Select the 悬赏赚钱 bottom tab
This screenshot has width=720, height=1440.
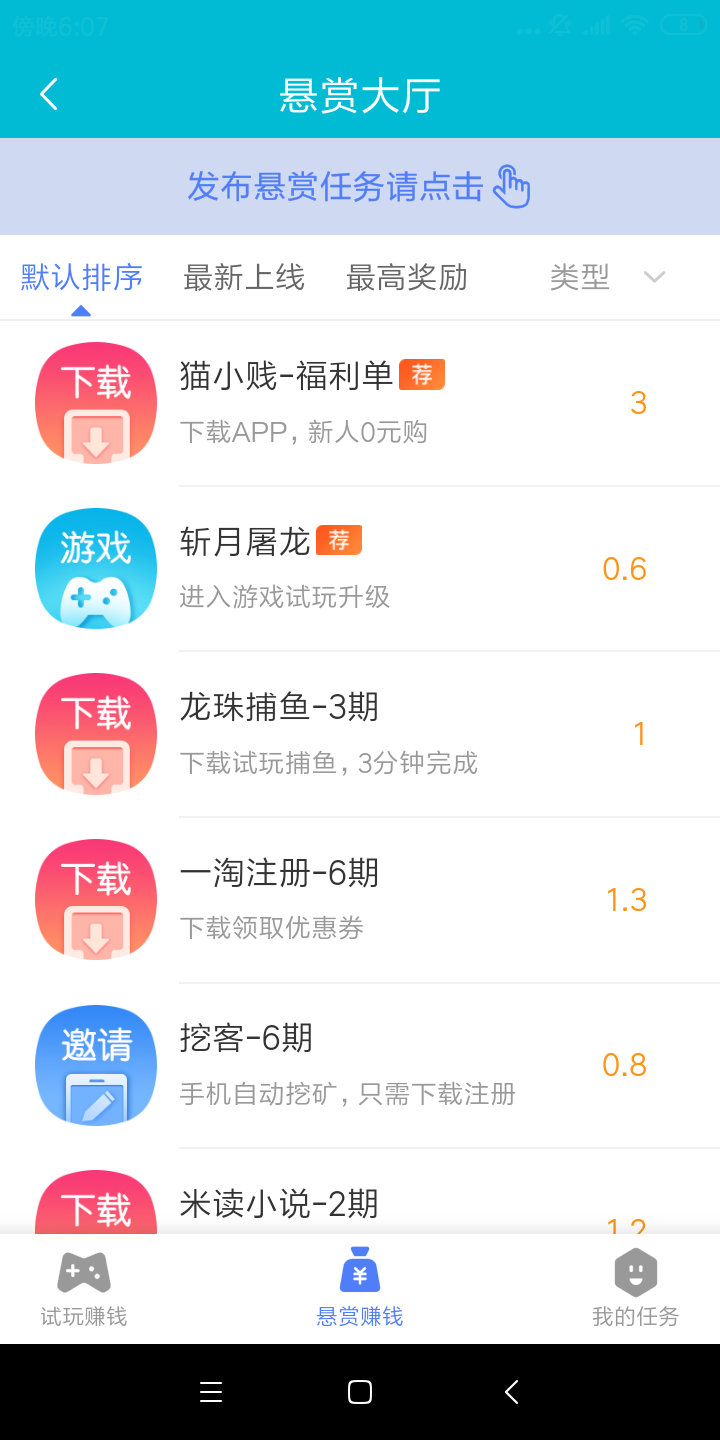[x=360, y=1289]
